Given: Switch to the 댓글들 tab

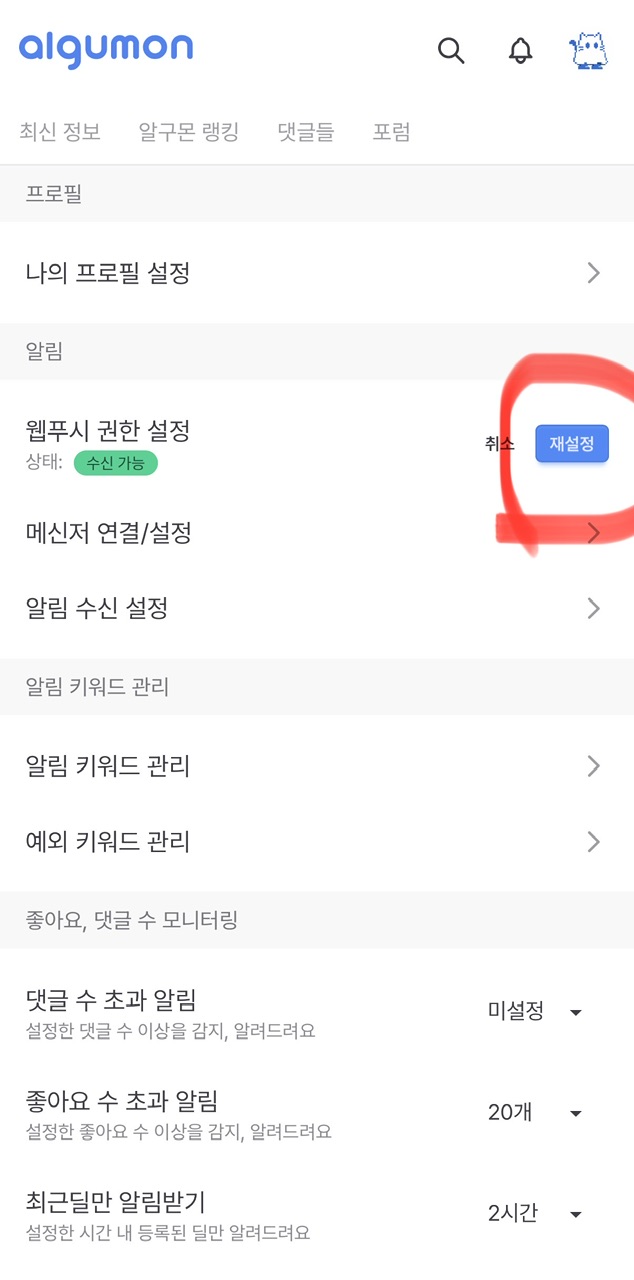Looking at the screenshot, I should click(x=306, y=132).
